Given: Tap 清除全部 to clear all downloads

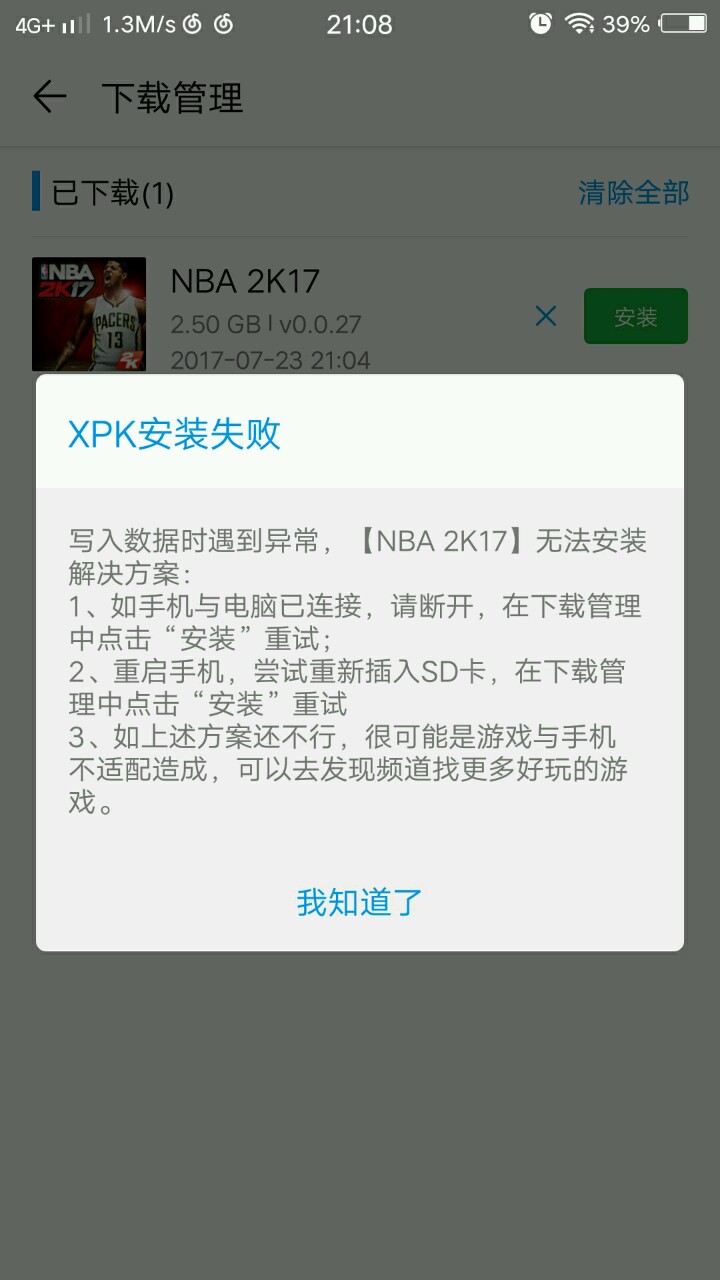Looking at the screenshot, I should coord(633,192).
